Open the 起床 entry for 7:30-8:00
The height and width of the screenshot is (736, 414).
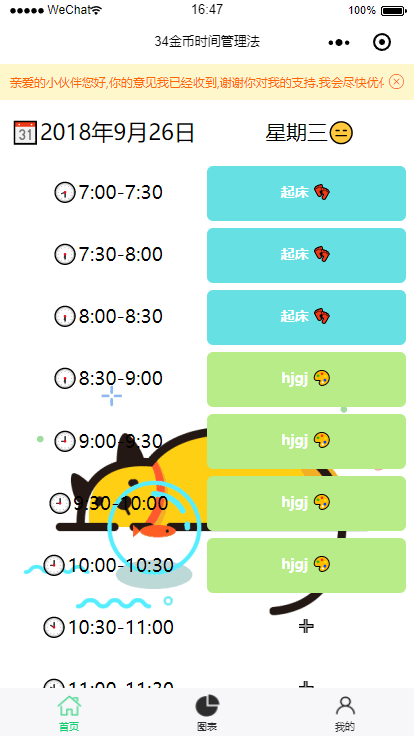306,255
